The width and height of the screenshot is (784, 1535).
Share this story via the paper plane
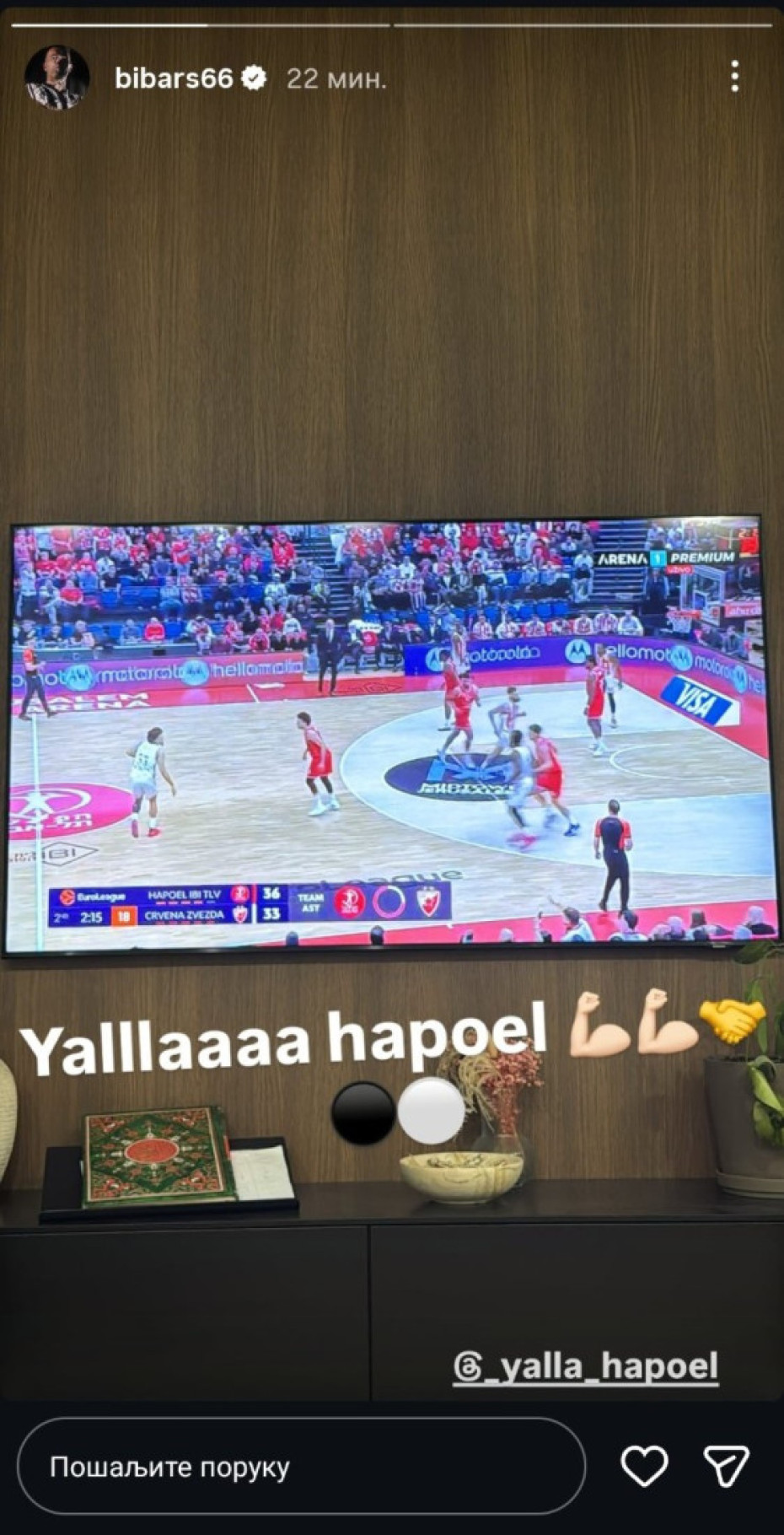(x=726, y=1467)
